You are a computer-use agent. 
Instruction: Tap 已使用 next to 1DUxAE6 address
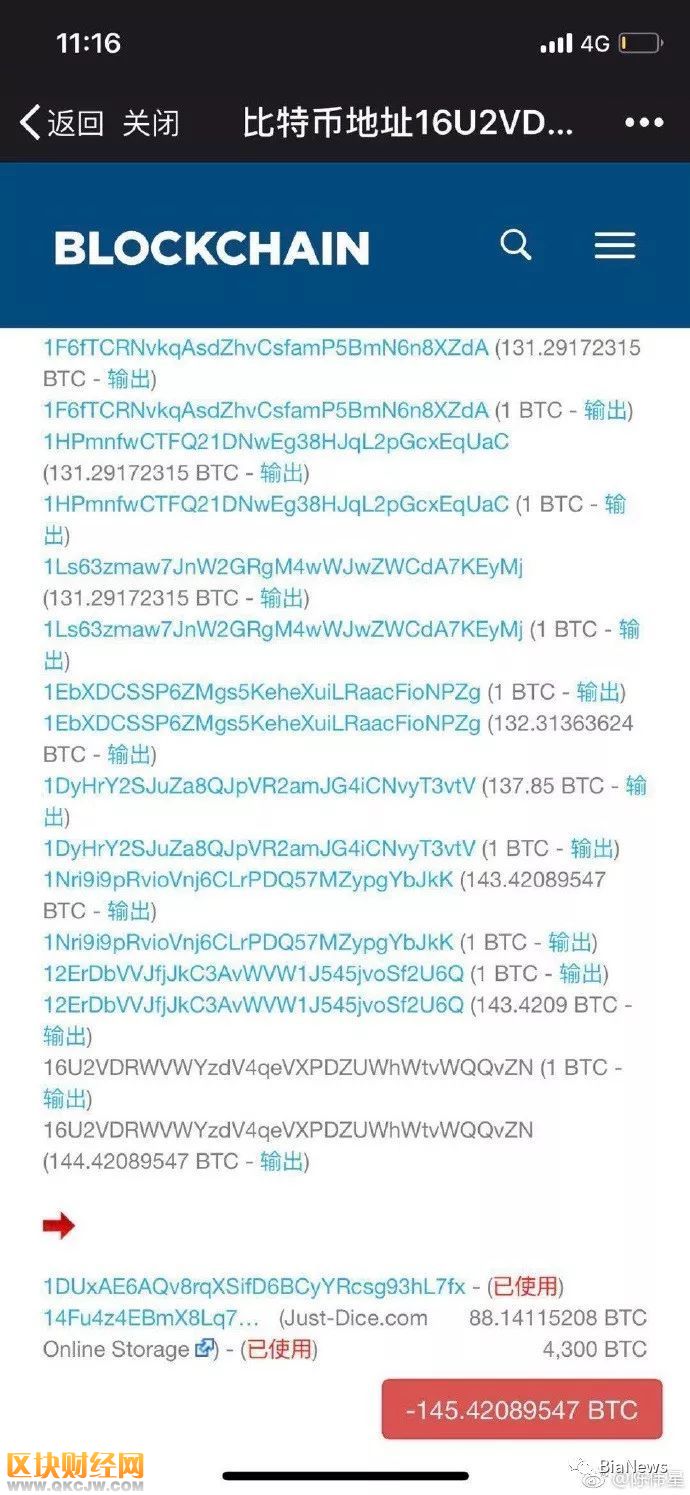tap(527, 1286)
